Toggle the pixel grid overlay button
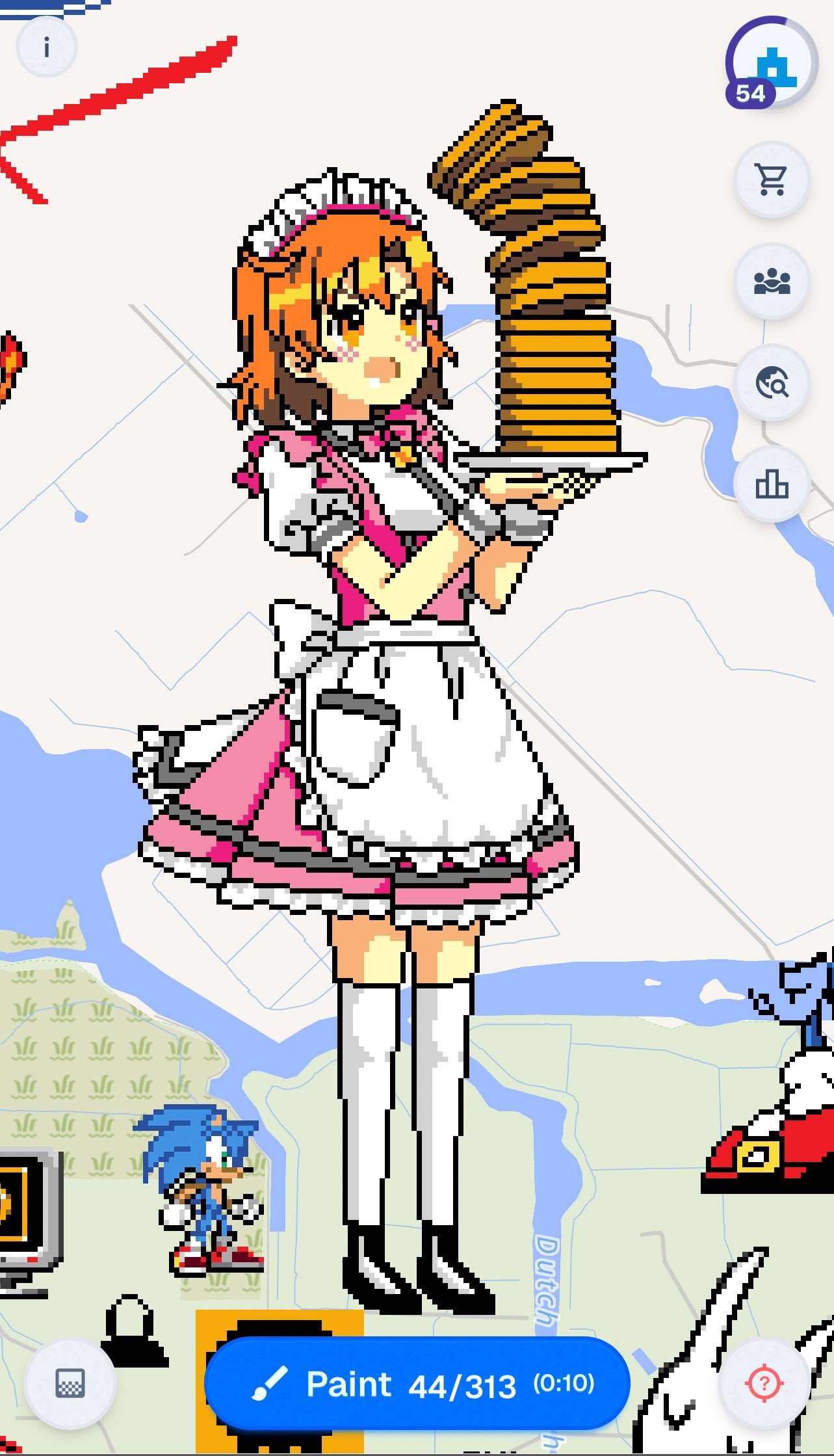 [70, 1383]
